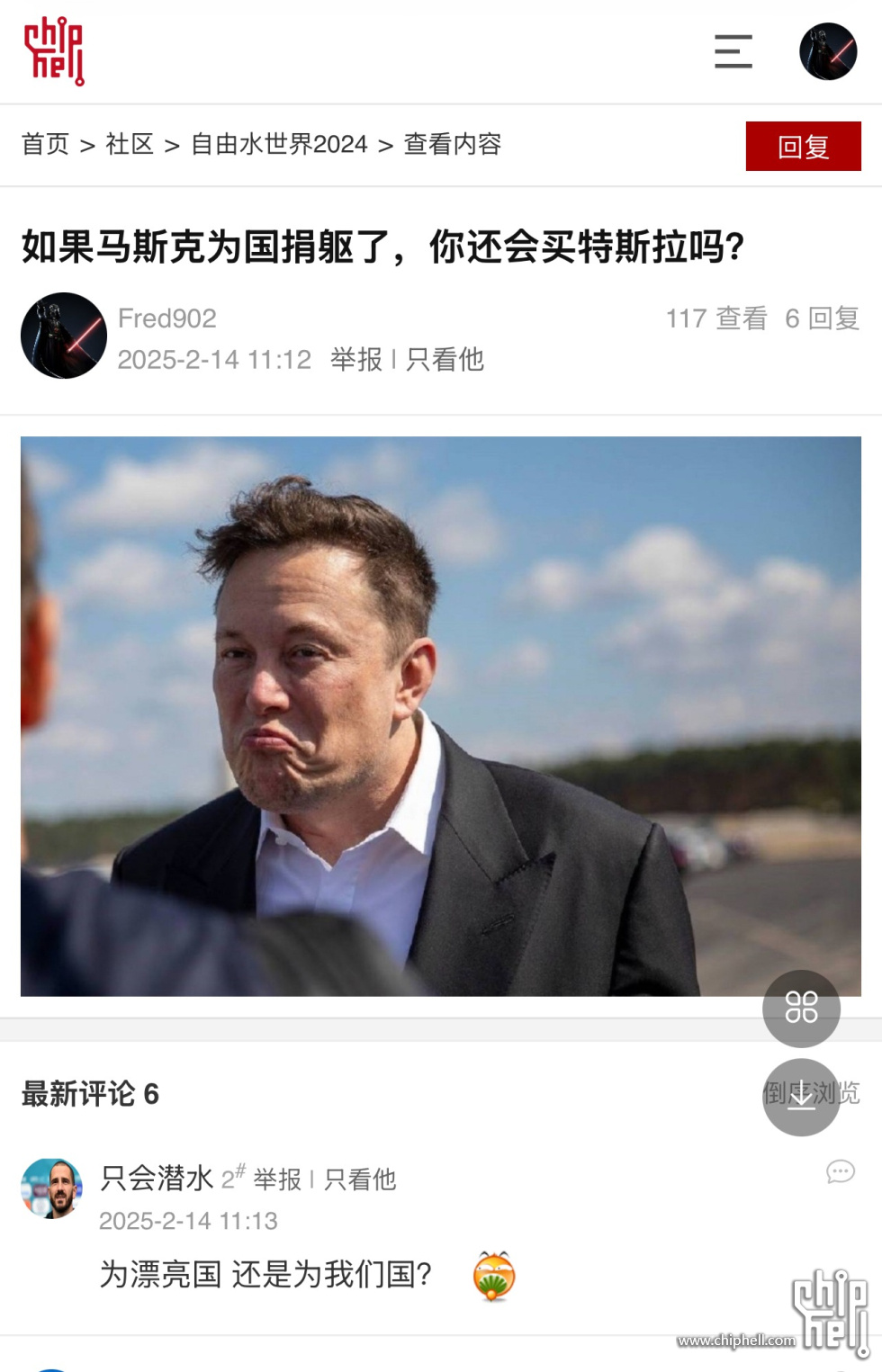Open the hamburger menu
The height and width of the screenshot is (1372, 882).
733,51
